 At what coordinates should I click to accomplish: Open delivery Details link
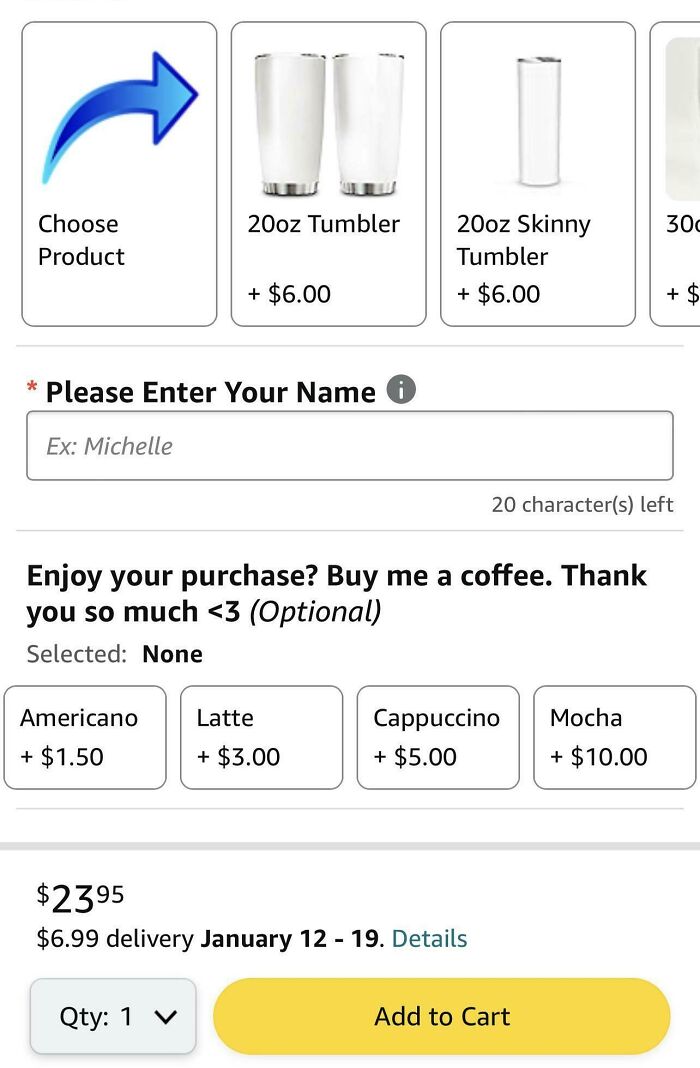[429, 939]
